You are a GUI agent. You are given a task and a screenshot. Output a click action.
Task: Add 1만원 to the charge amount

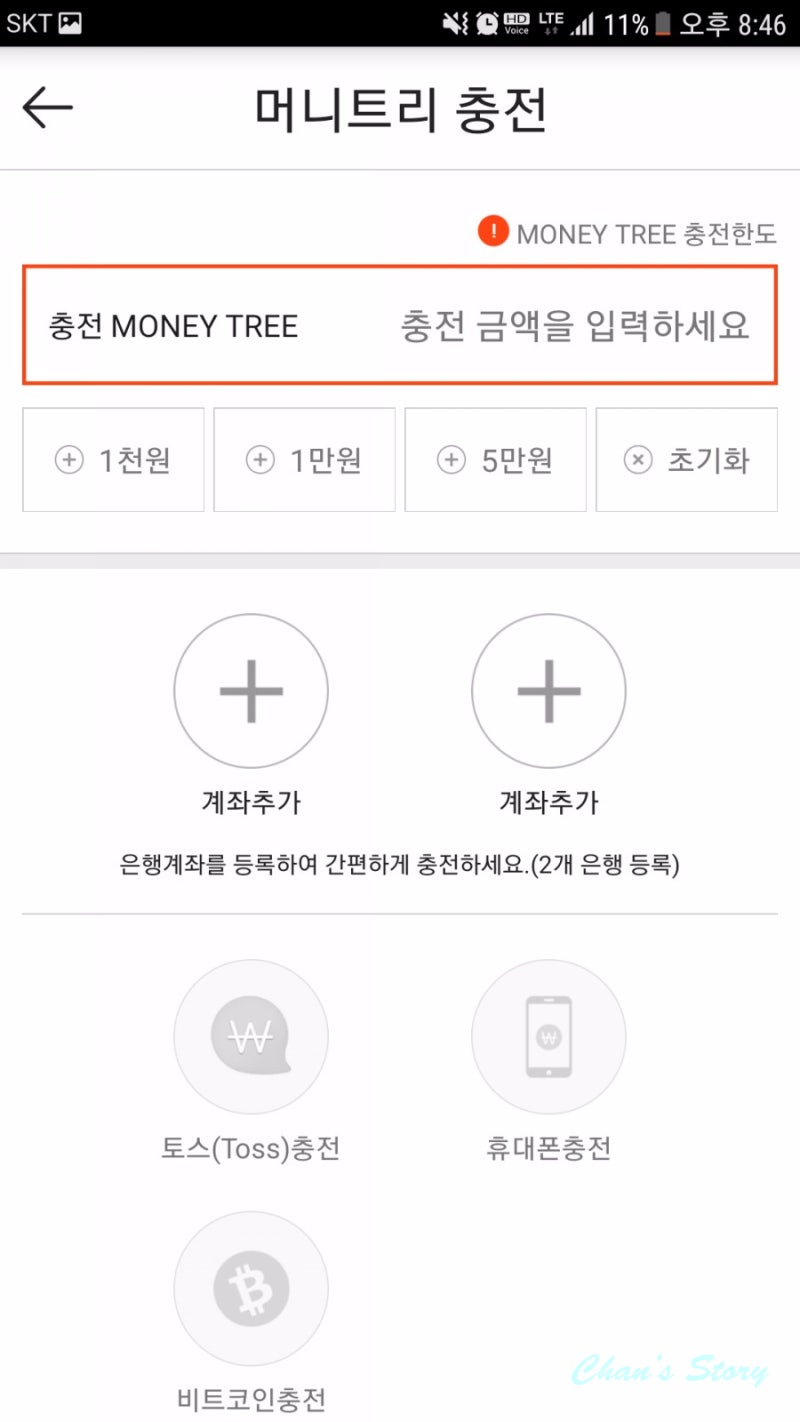tap(304, 459)
